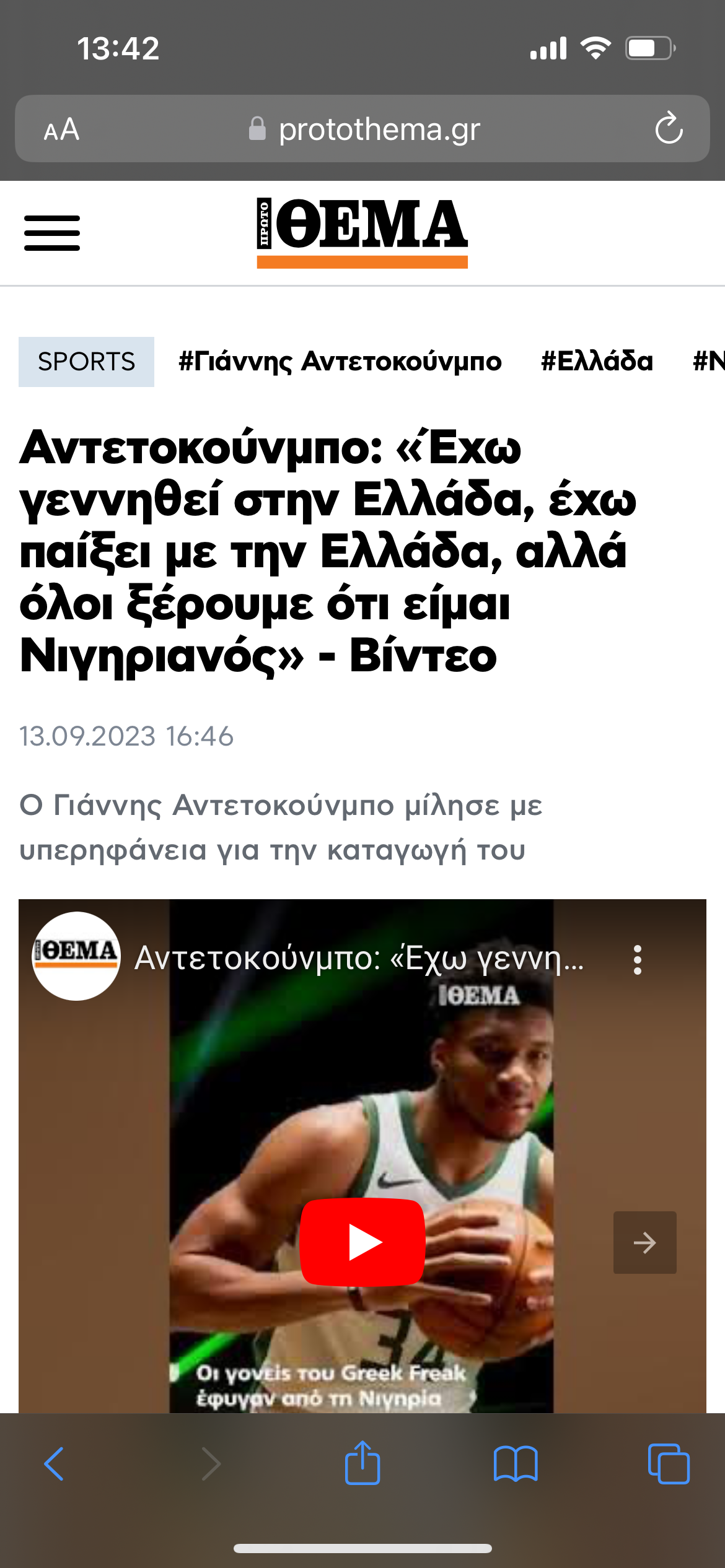Reload the page
Viewport: 725px width, 1568px height.
click(x=669, y=128)
